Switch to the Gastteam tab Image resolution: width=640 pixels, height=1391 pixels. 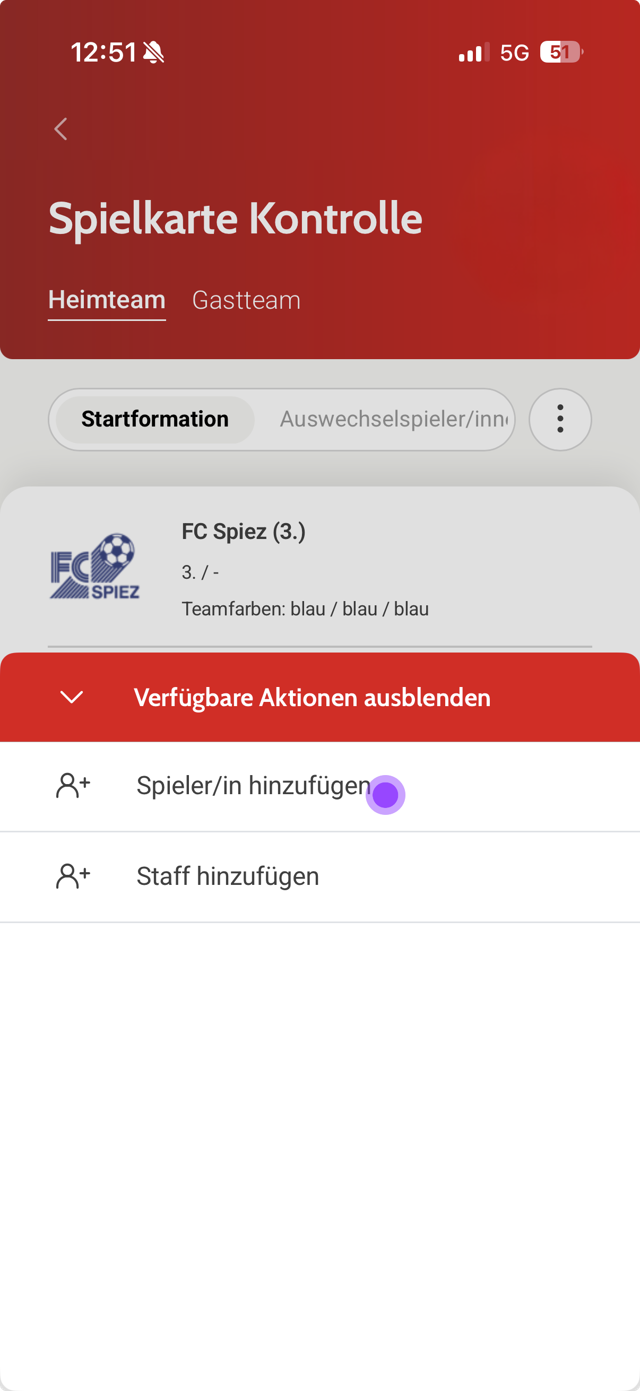click(x=246, y=300)
